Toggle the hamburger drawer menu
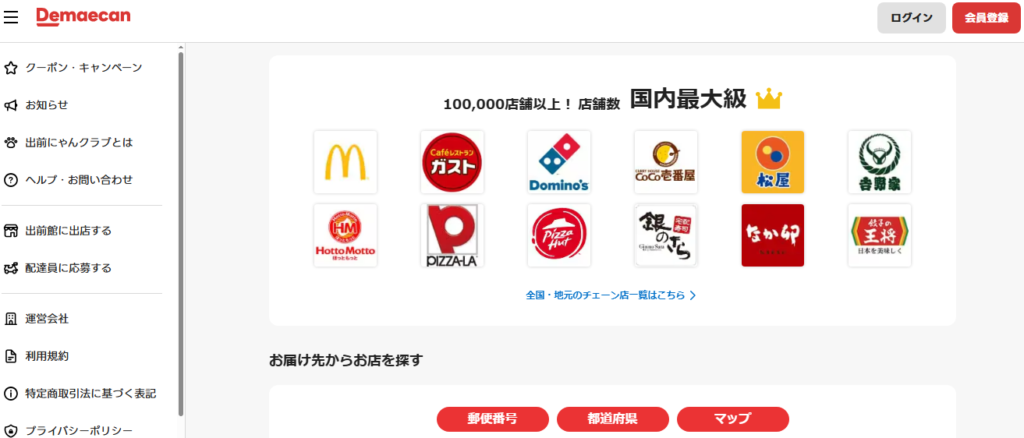 coord(12,17)
